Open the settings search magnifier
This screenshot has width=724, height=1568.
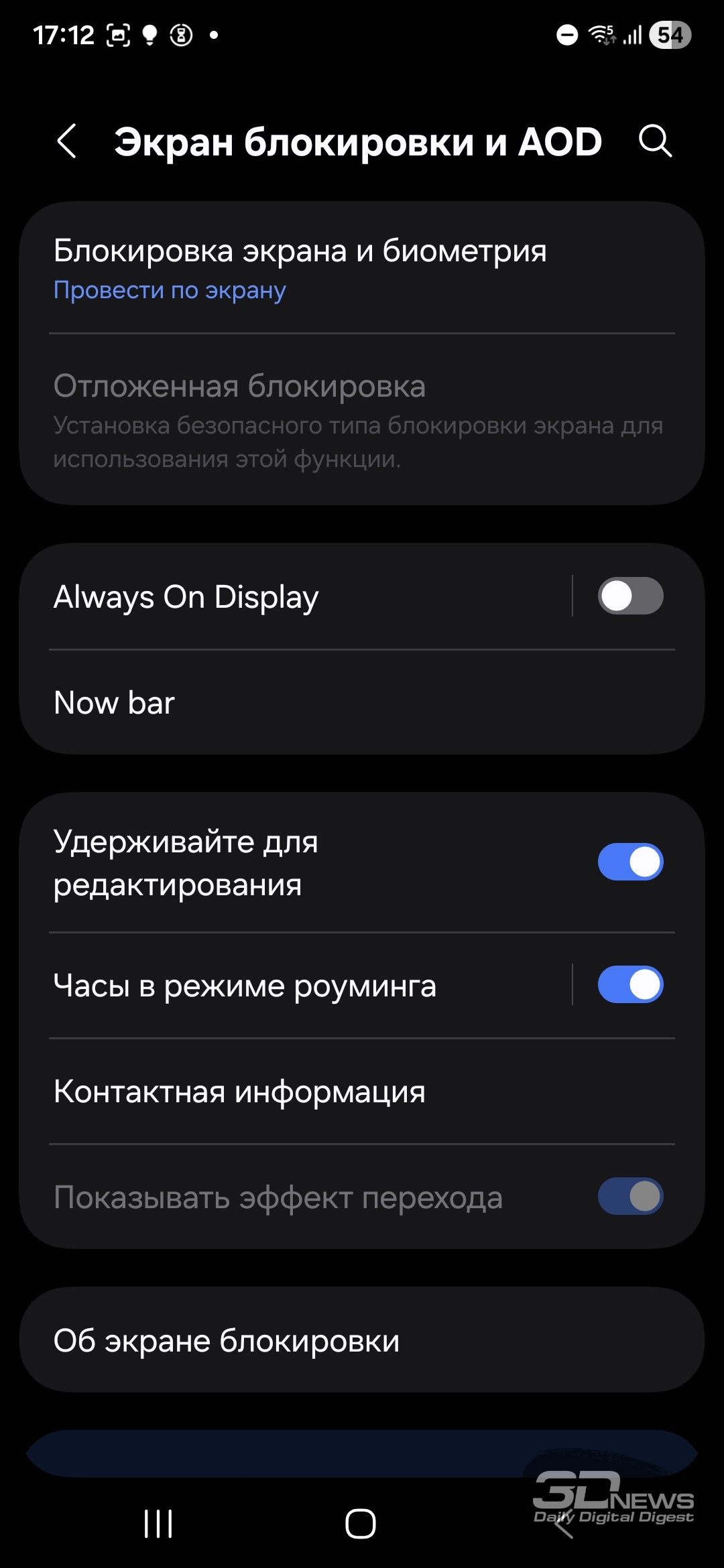pos(655,141)
